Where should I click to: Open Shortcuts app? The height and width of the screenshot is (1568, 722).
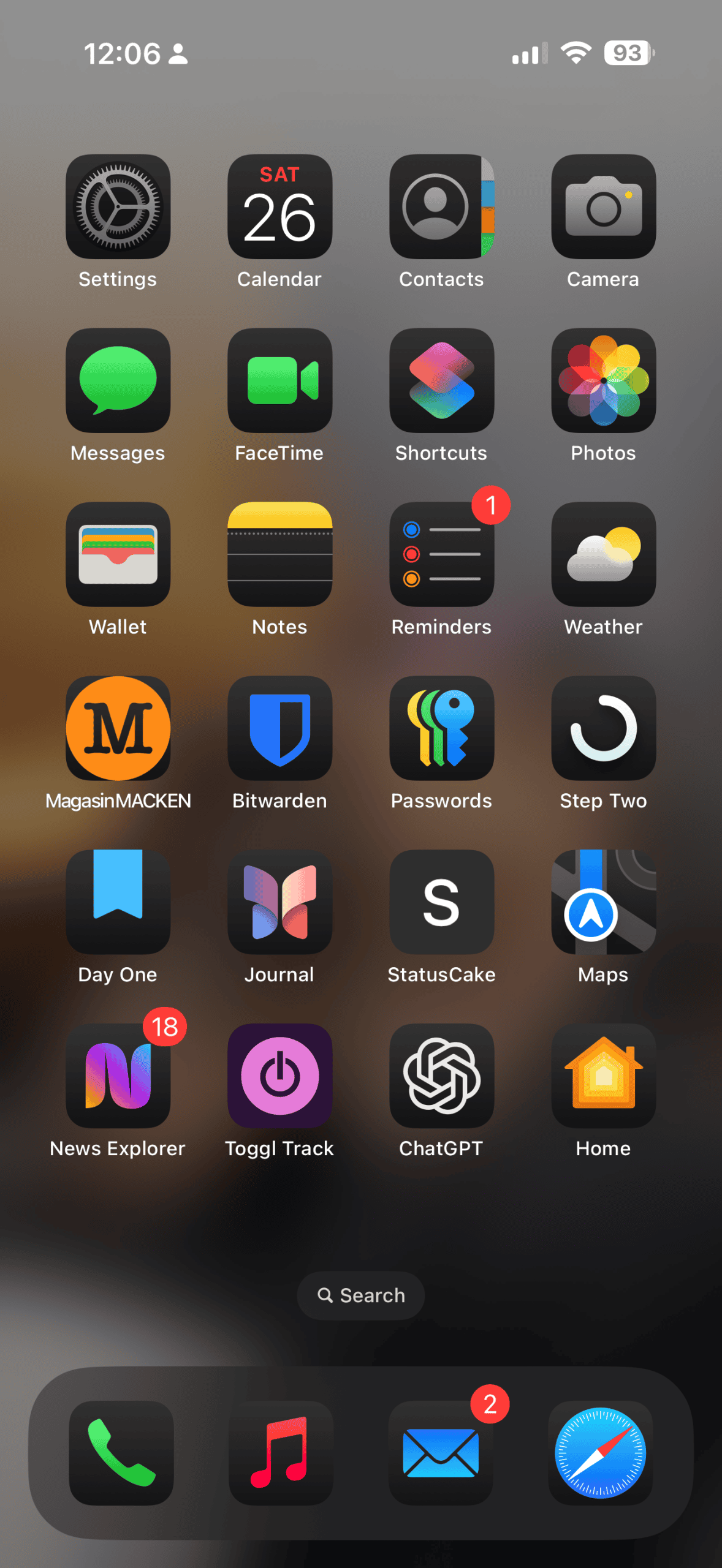click(x=441, y=380)
